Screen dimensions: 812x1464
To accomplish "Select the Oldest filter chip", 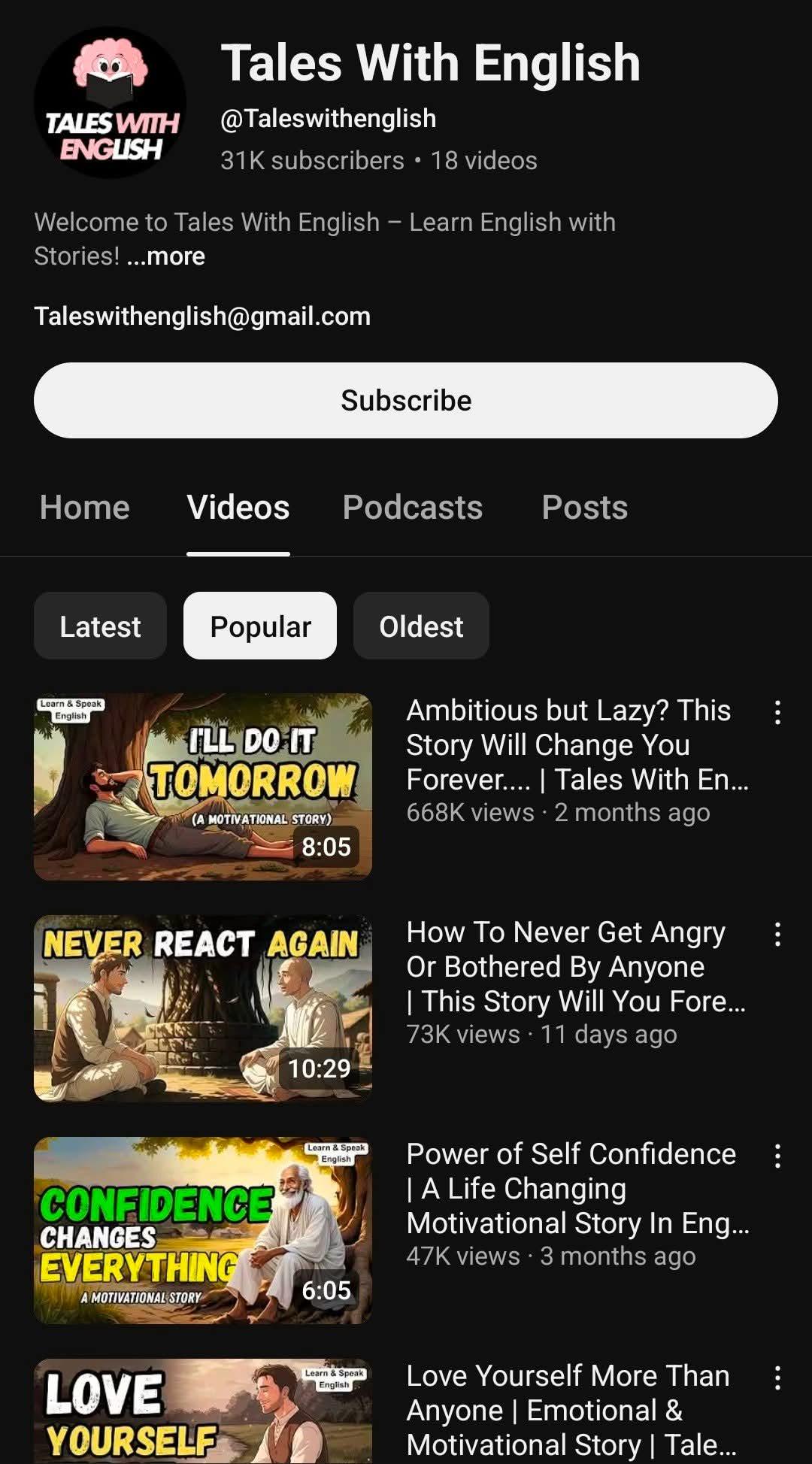I will [x=421, y=626].
